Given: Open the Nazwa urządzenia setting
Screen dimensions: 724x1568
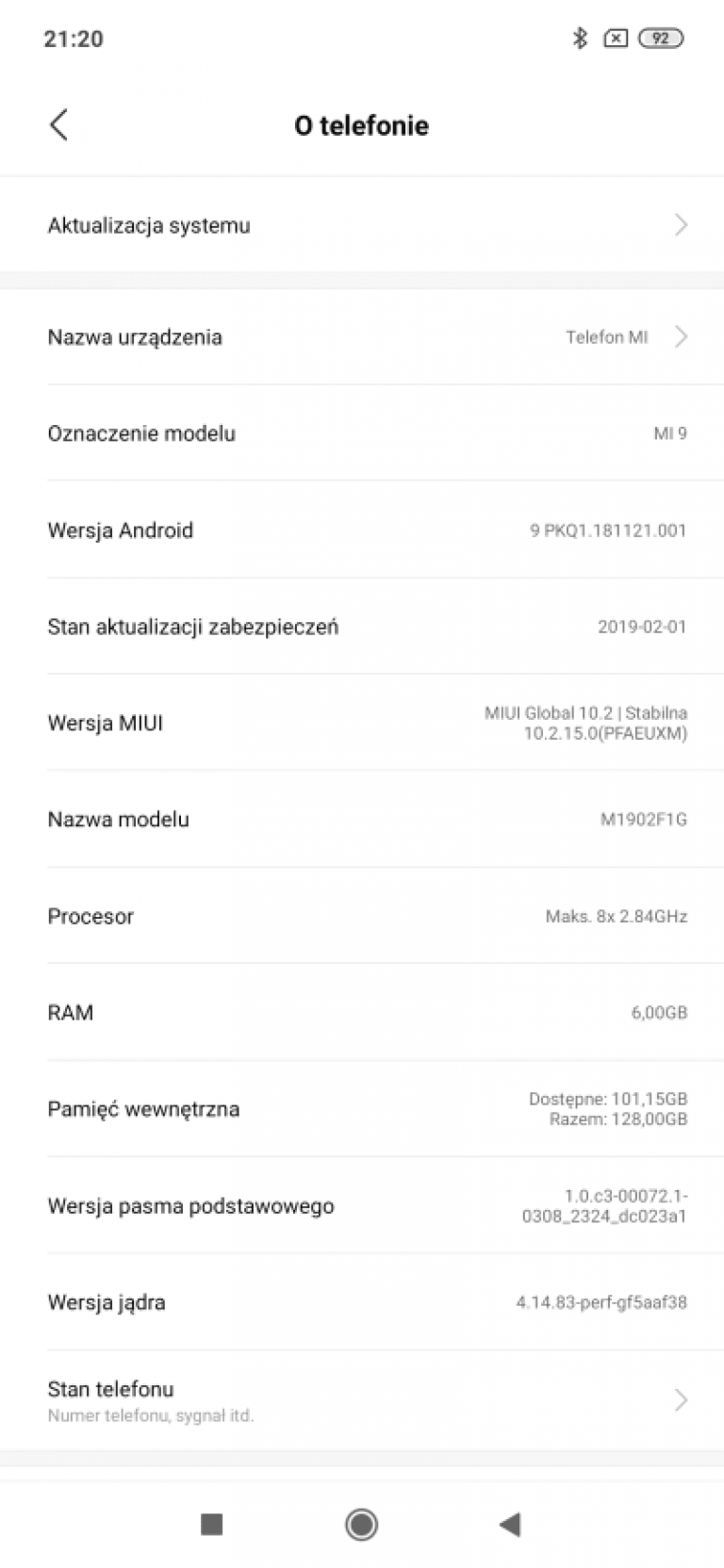Looking at the screenshot, I should (x=362, y=337).
